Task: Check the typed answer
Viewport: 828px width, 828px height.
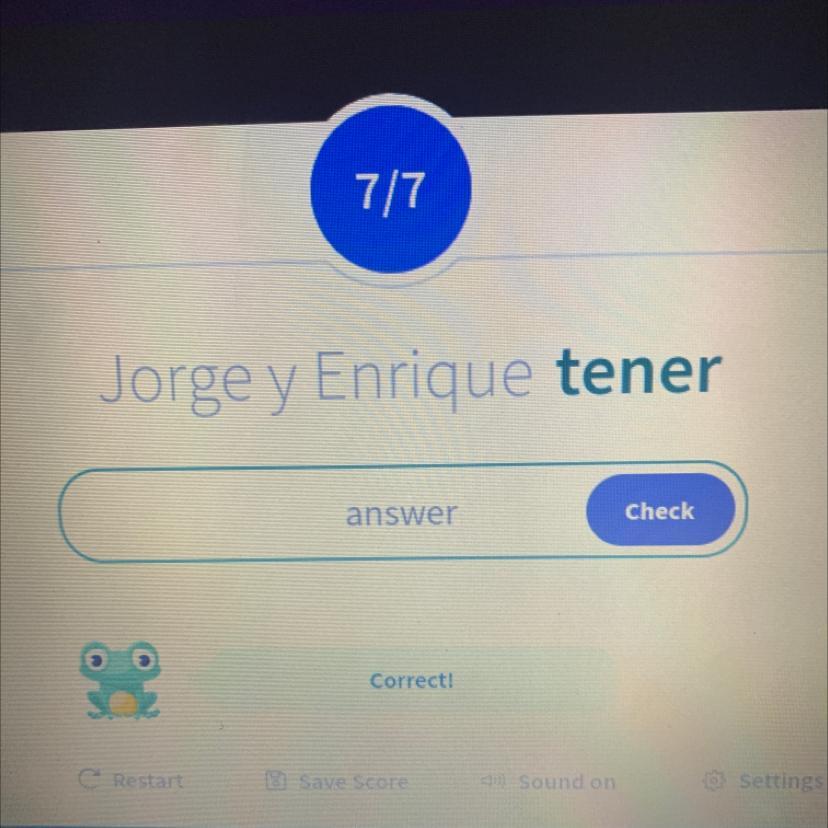Action: coord(660,511)
